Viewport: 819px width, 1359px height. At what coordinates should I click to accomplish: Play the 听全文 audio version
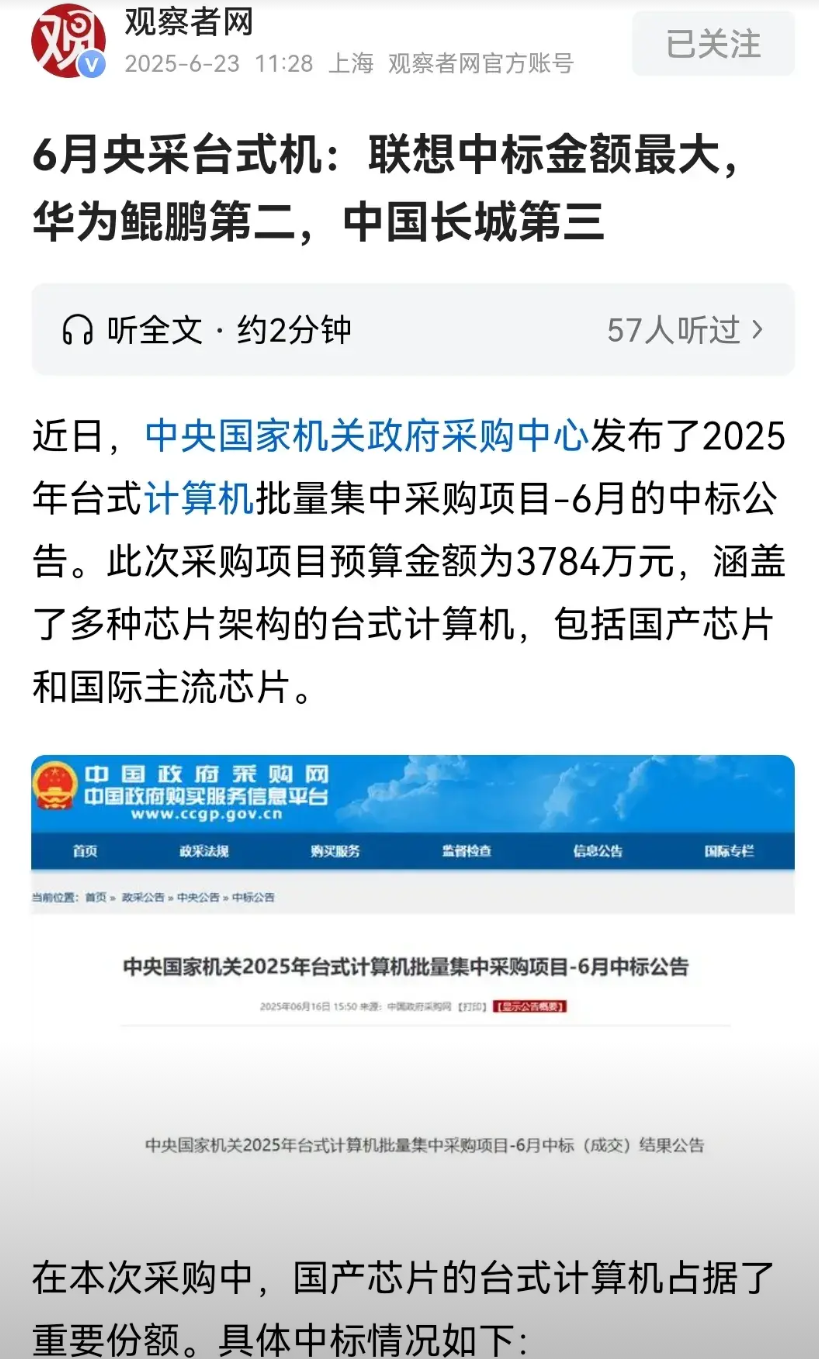pos(413,330)
